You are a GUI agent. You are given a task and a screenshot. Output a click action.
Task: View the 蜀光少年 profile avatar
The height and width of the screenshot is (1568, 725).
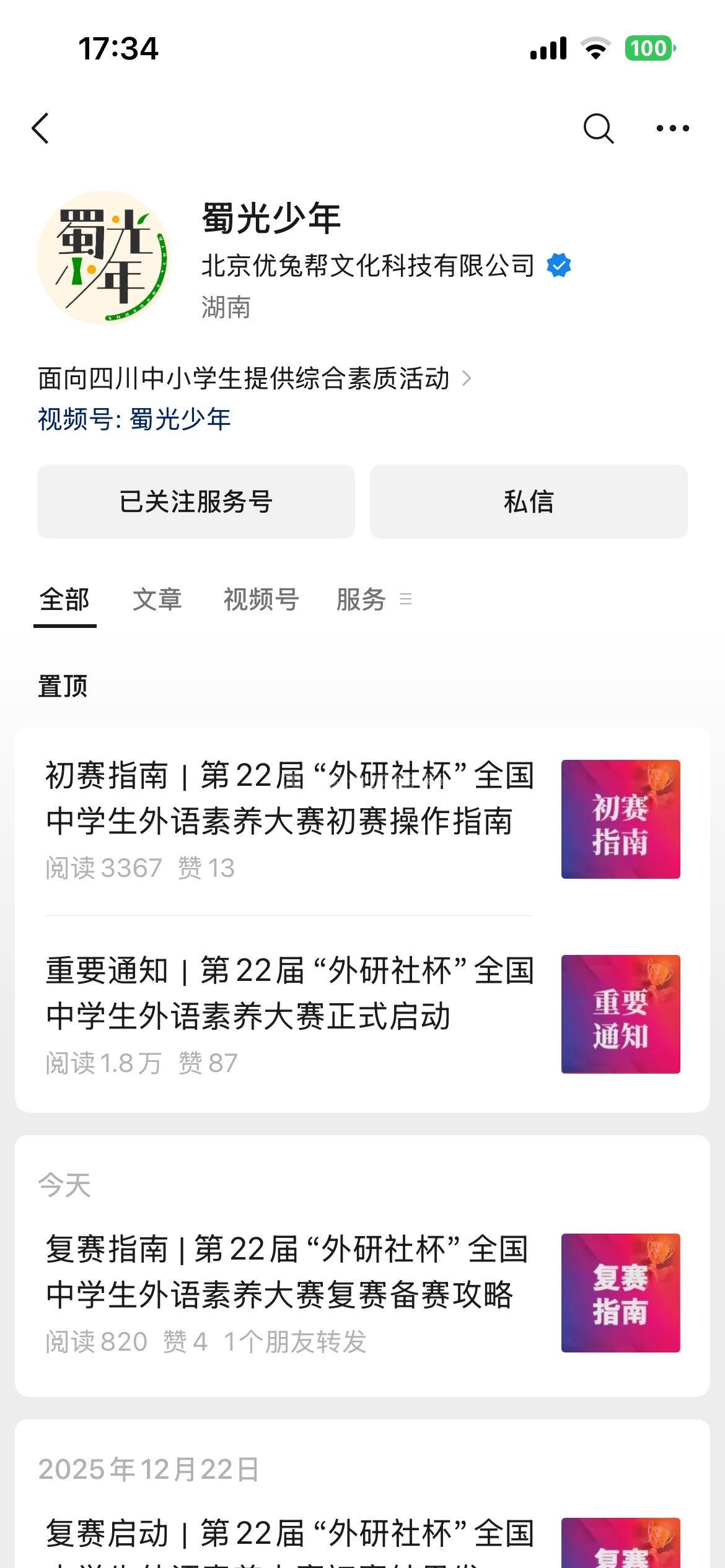[x=103, y=258]
